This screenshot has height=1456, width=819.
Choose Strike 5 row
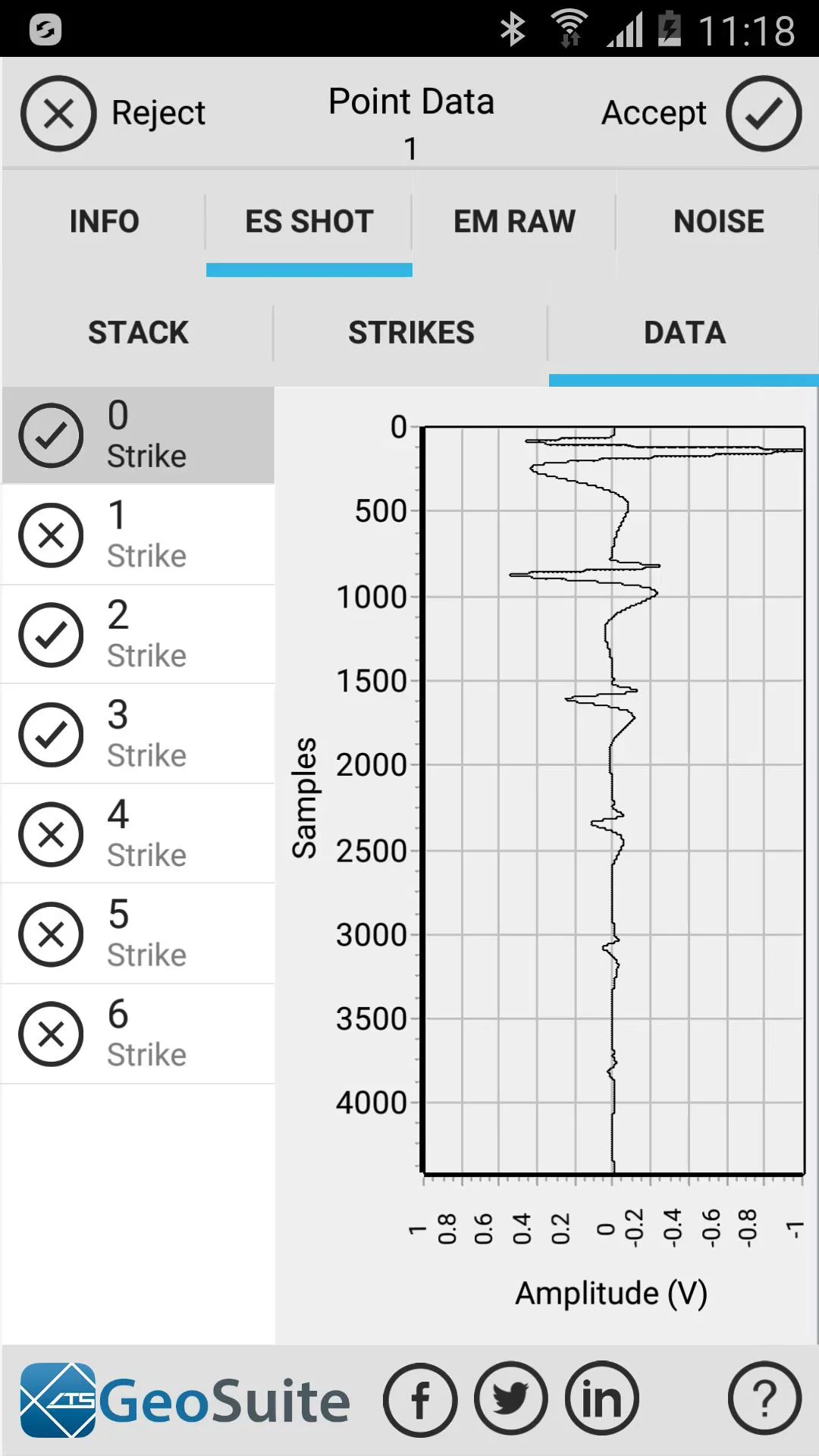[x=138, y=934]
